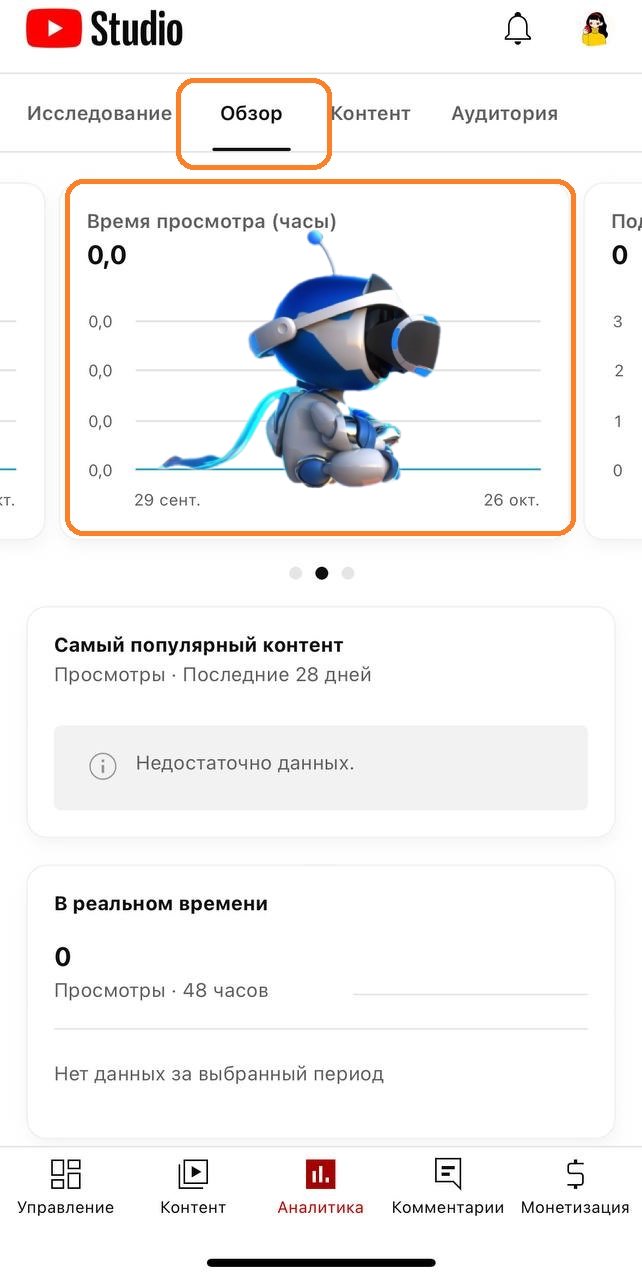Select the Обзор tab
This screenshot has width=642, height=1280.
point(251,113)
